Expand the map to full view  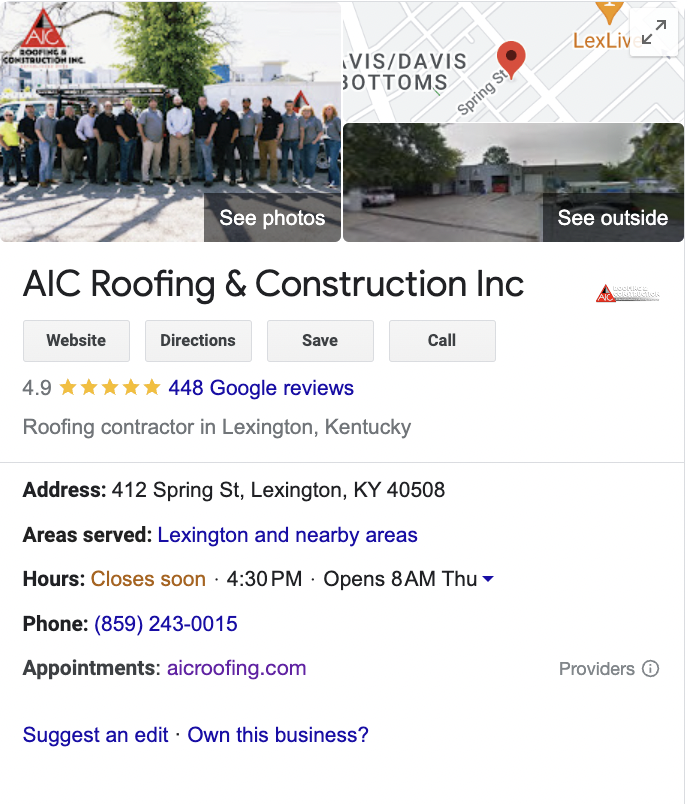click(x=655, y=33)
